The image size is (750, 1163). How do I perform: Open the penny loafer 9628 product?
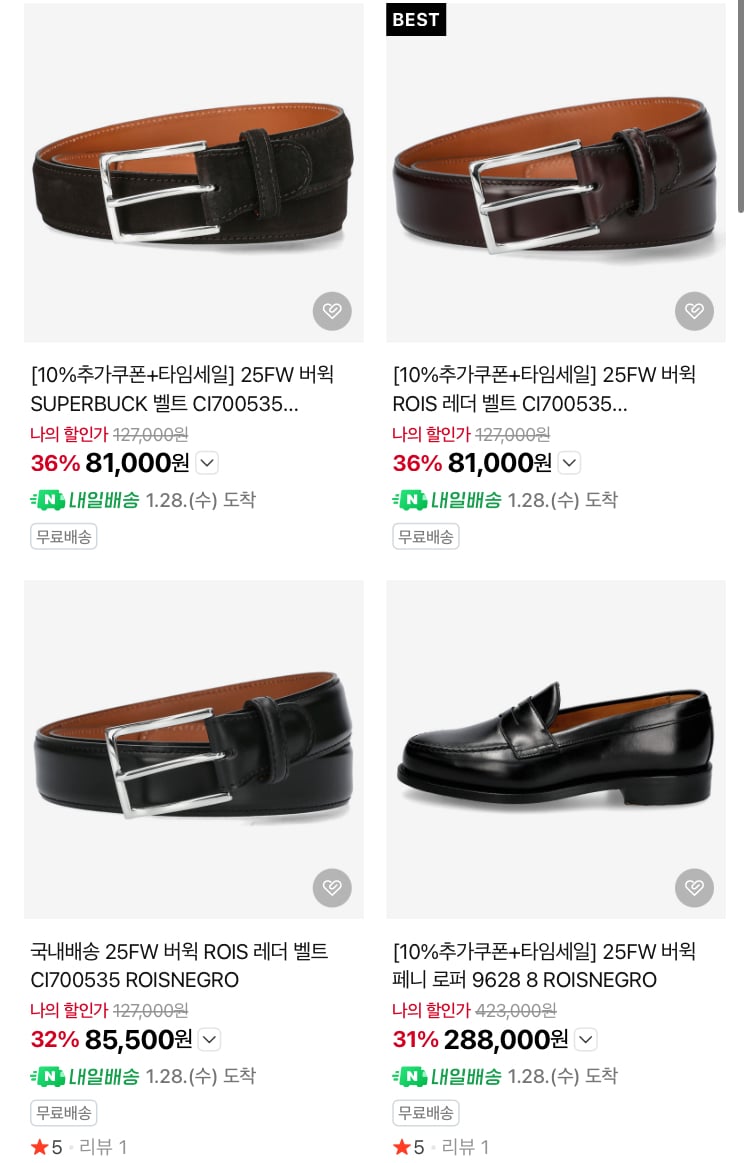555,750
